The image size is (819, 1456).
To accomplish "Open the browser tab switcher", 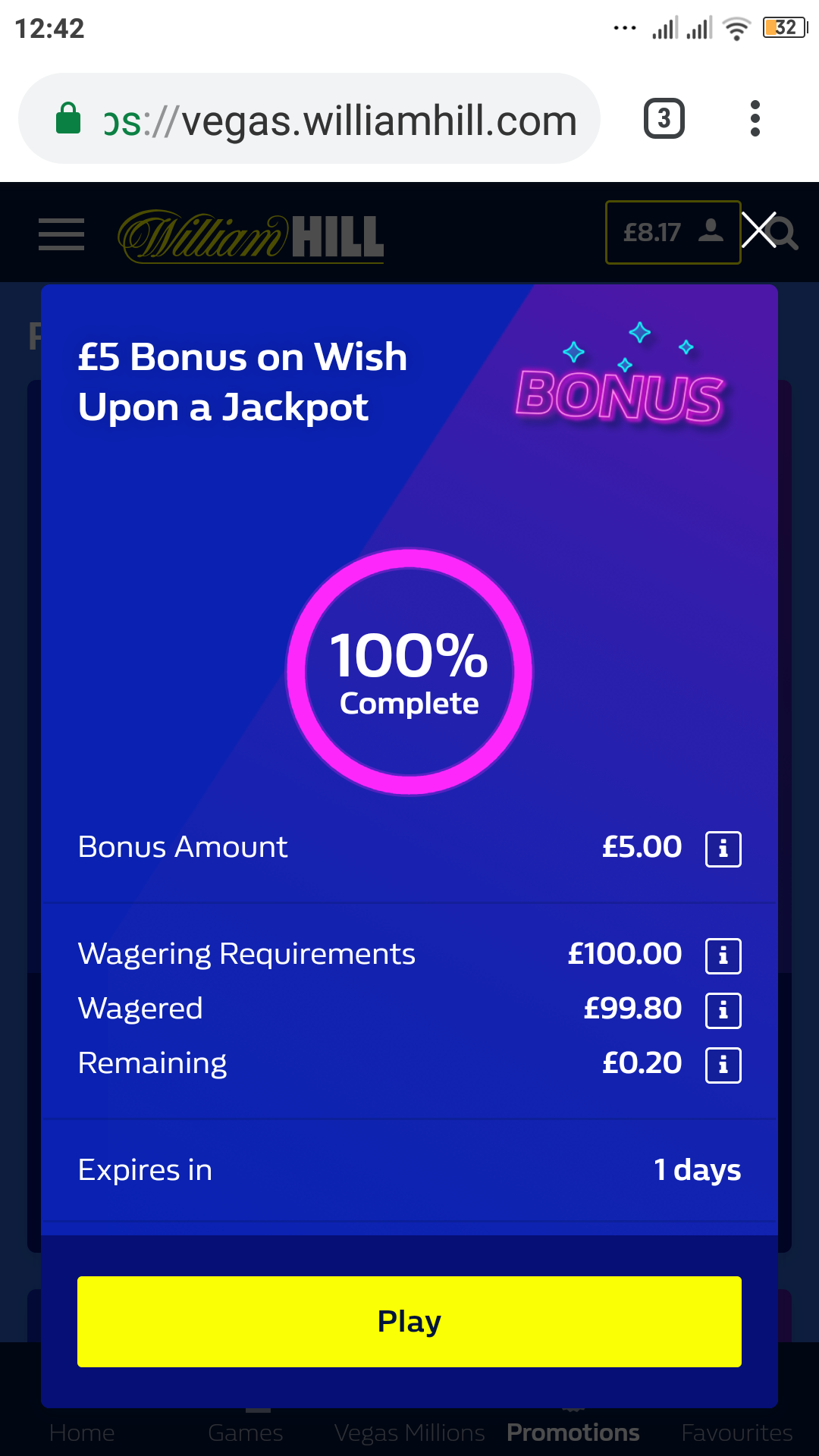I will tap(664, 118).
